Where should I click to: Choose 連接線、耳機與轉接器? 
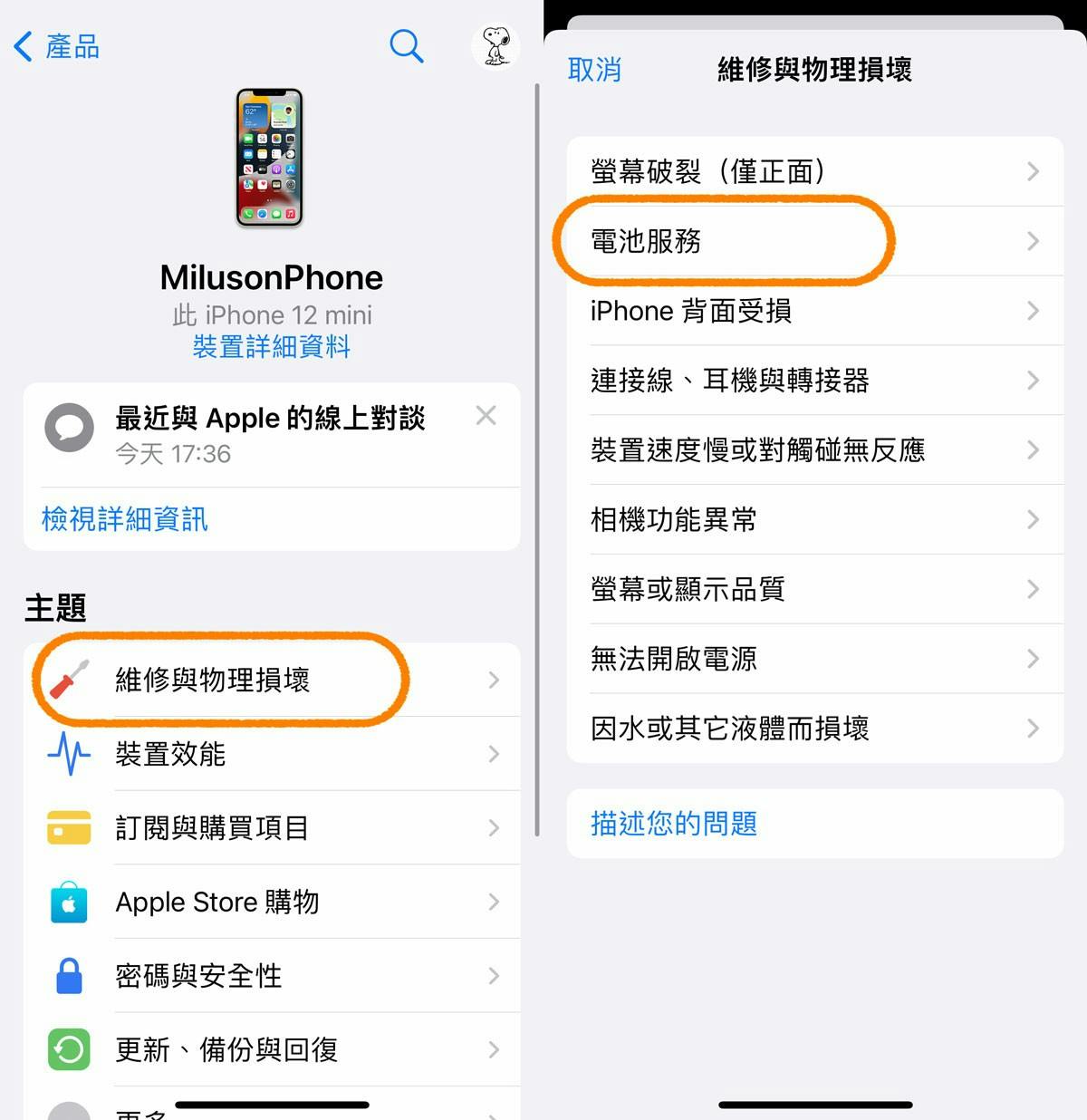[x=813, y=381]
